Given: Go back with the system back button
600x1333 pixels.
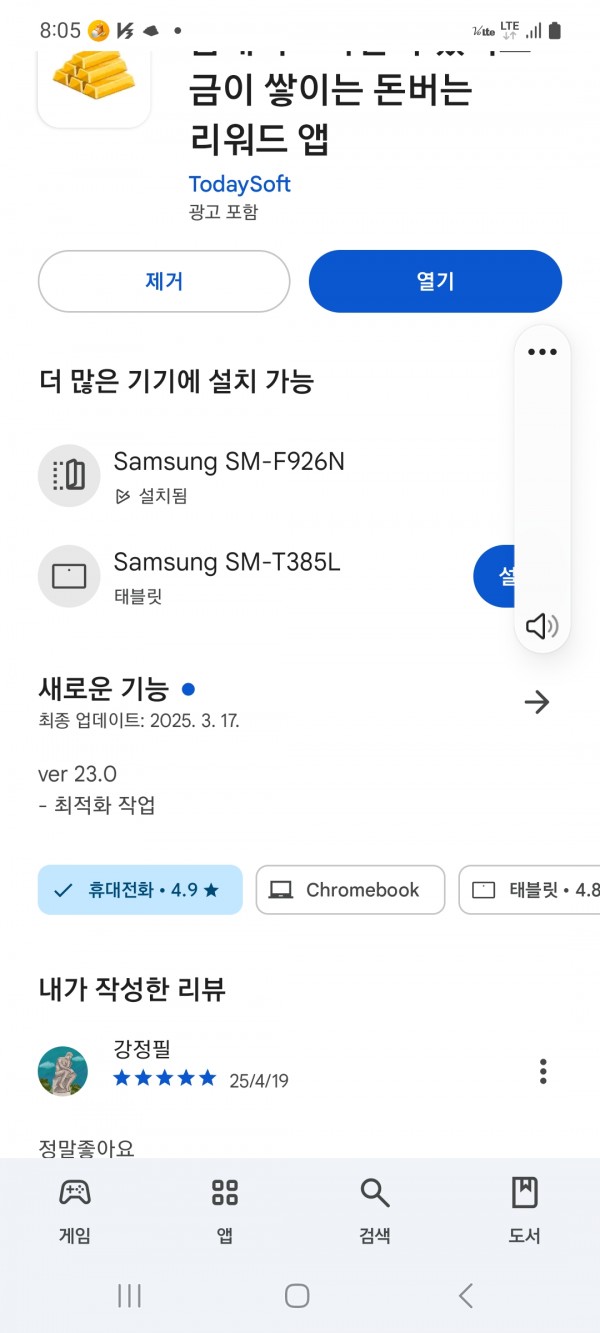Looking at the screenshot, I should pyautogui.click(x=465, y=1296).
